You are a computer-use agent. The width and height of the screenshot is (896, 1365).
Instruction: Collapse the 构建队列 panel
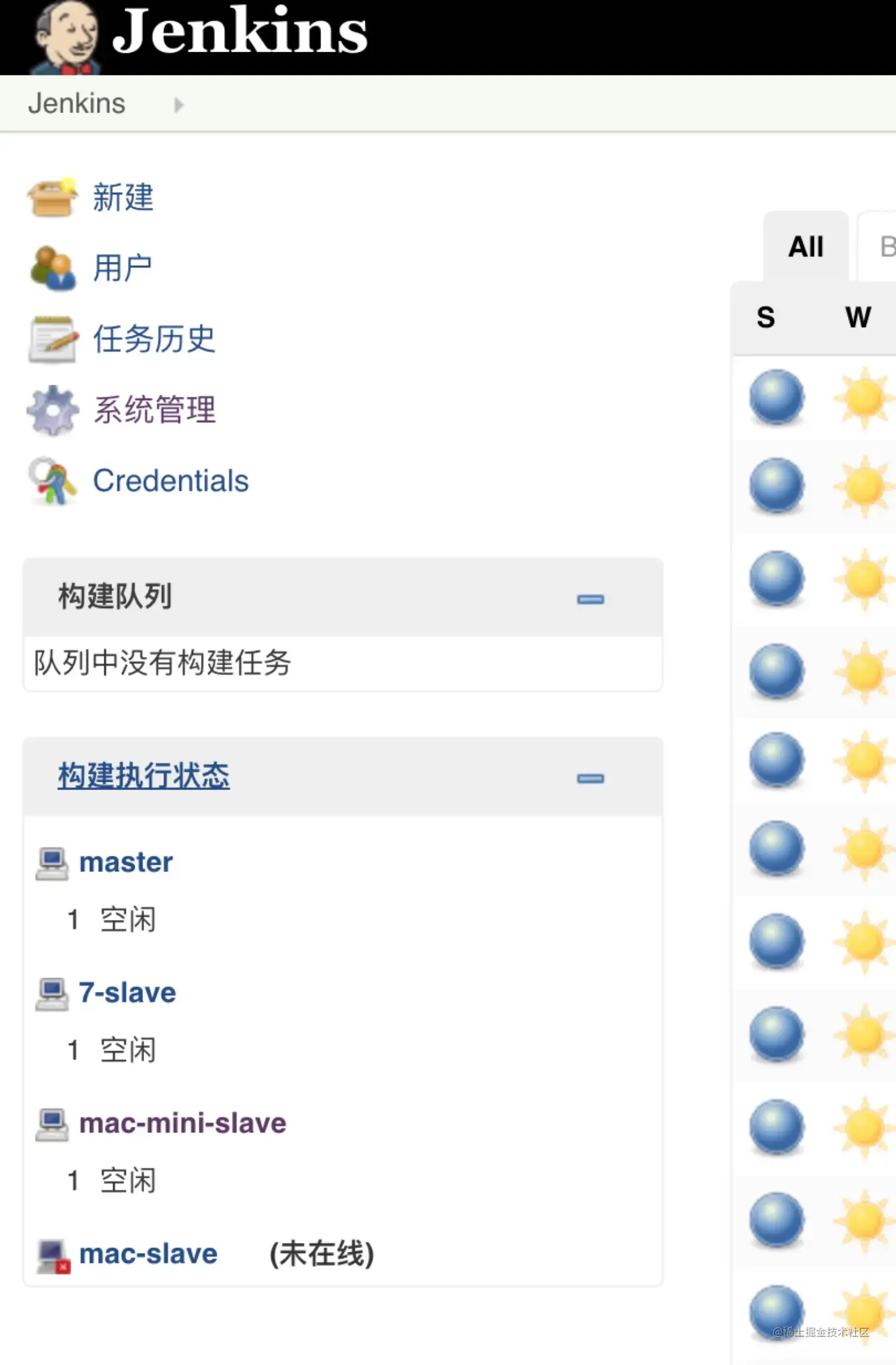[590, 599]
